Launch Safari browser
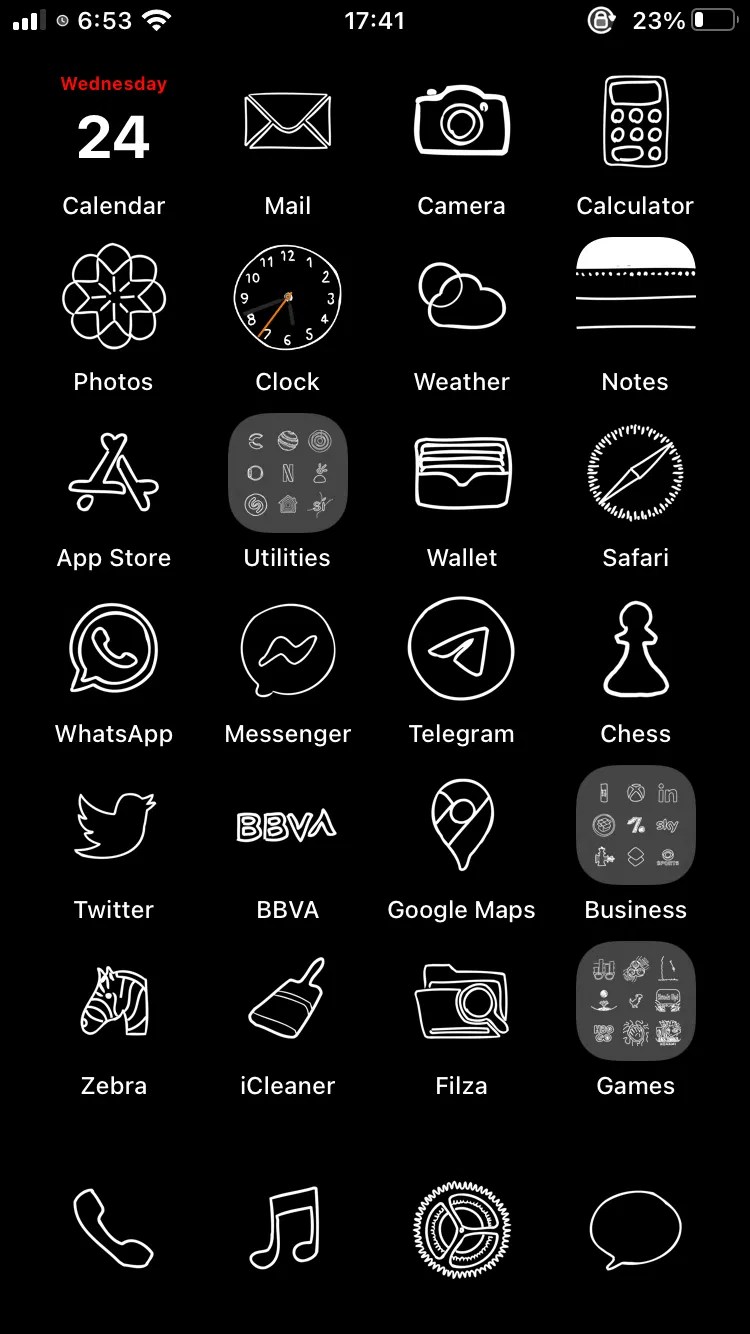This screenshot has width=750, height=1334. tap(635, 473)
